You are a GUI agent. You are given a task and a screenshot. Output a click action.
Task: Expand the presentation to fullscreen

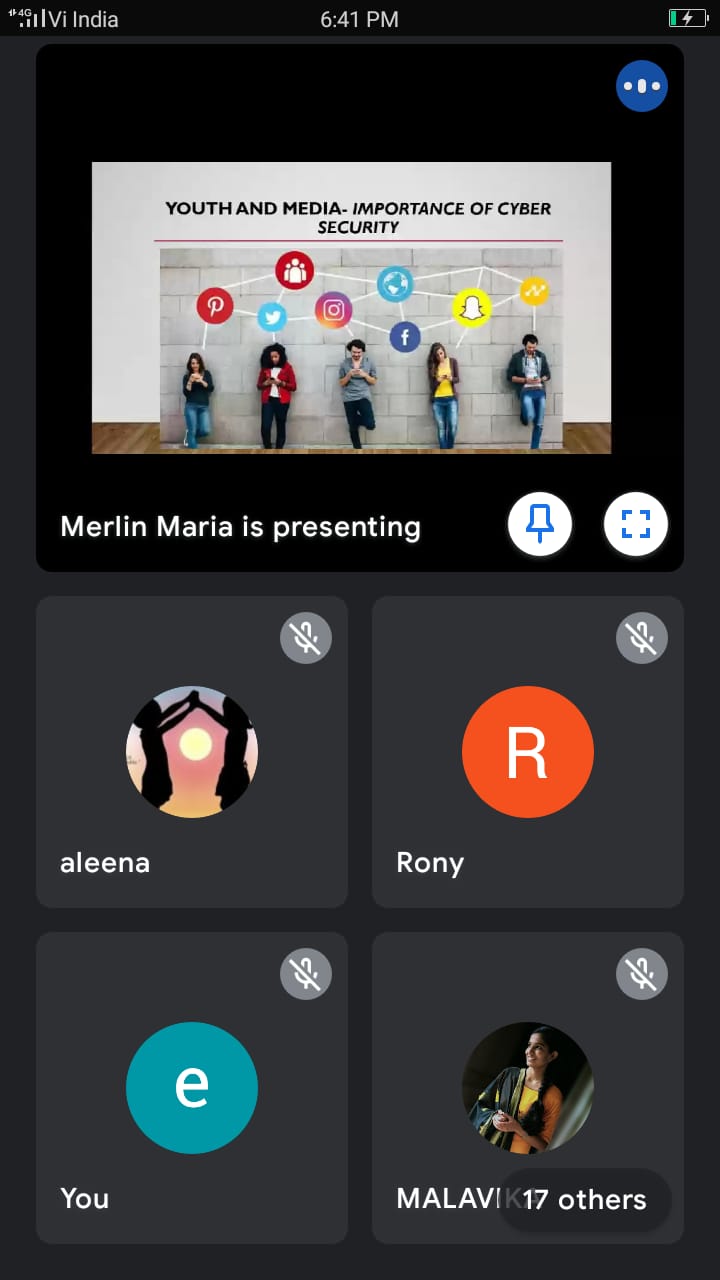click(636, 523)
